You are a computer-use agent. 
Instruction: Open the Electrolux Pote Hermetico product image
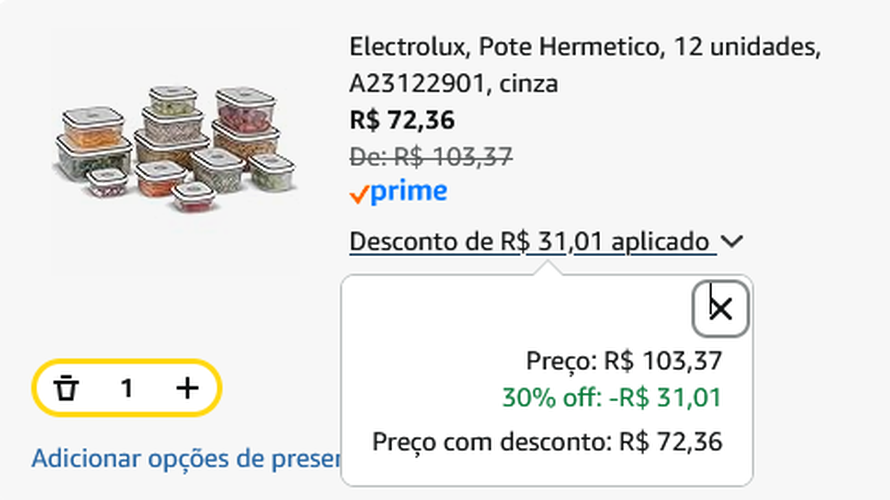pos(175,148)
